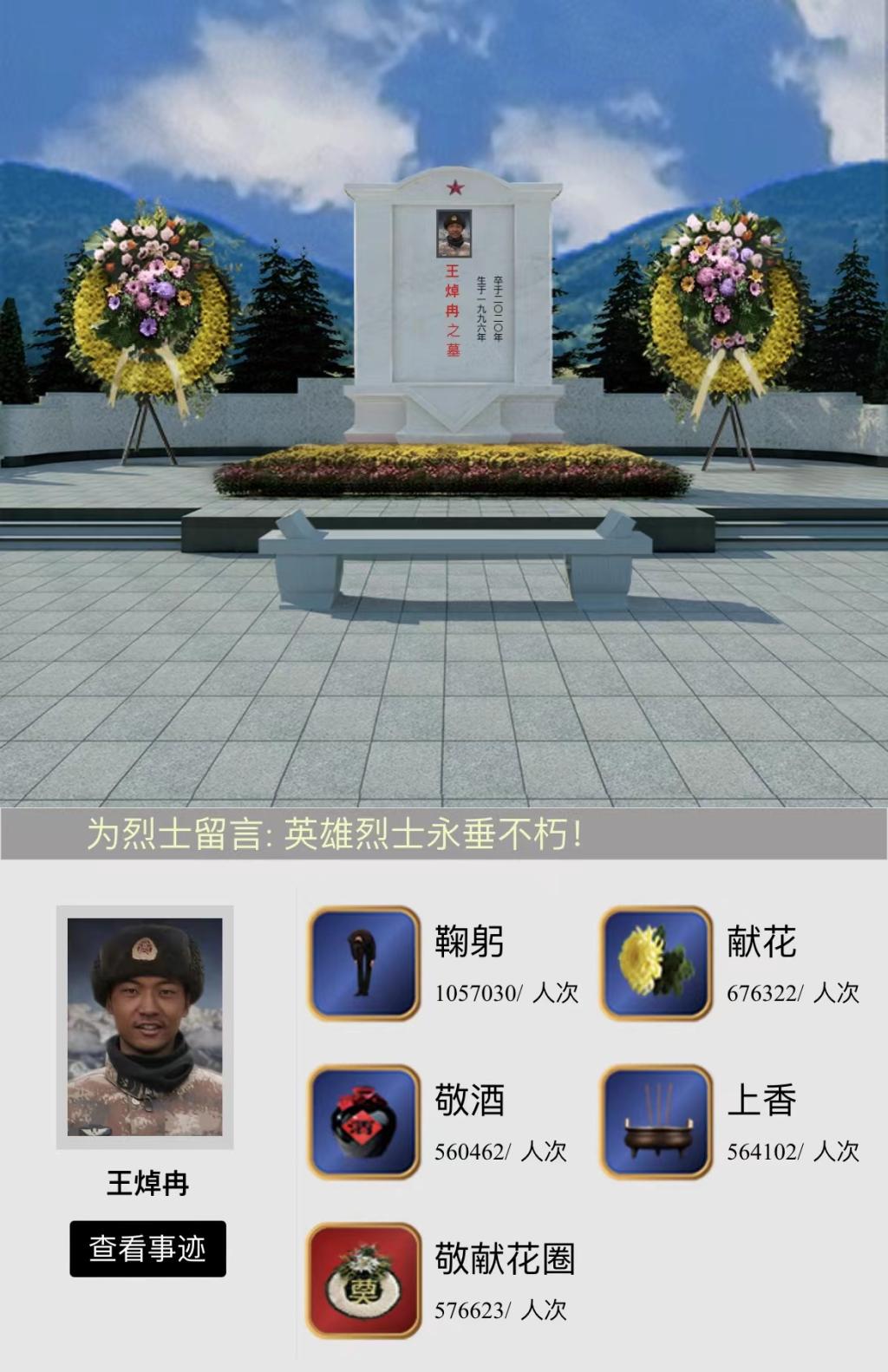Tap the 敬酒 wine jar icon
This screenshot has height=1372, width=888.
tap(364, 1121)
